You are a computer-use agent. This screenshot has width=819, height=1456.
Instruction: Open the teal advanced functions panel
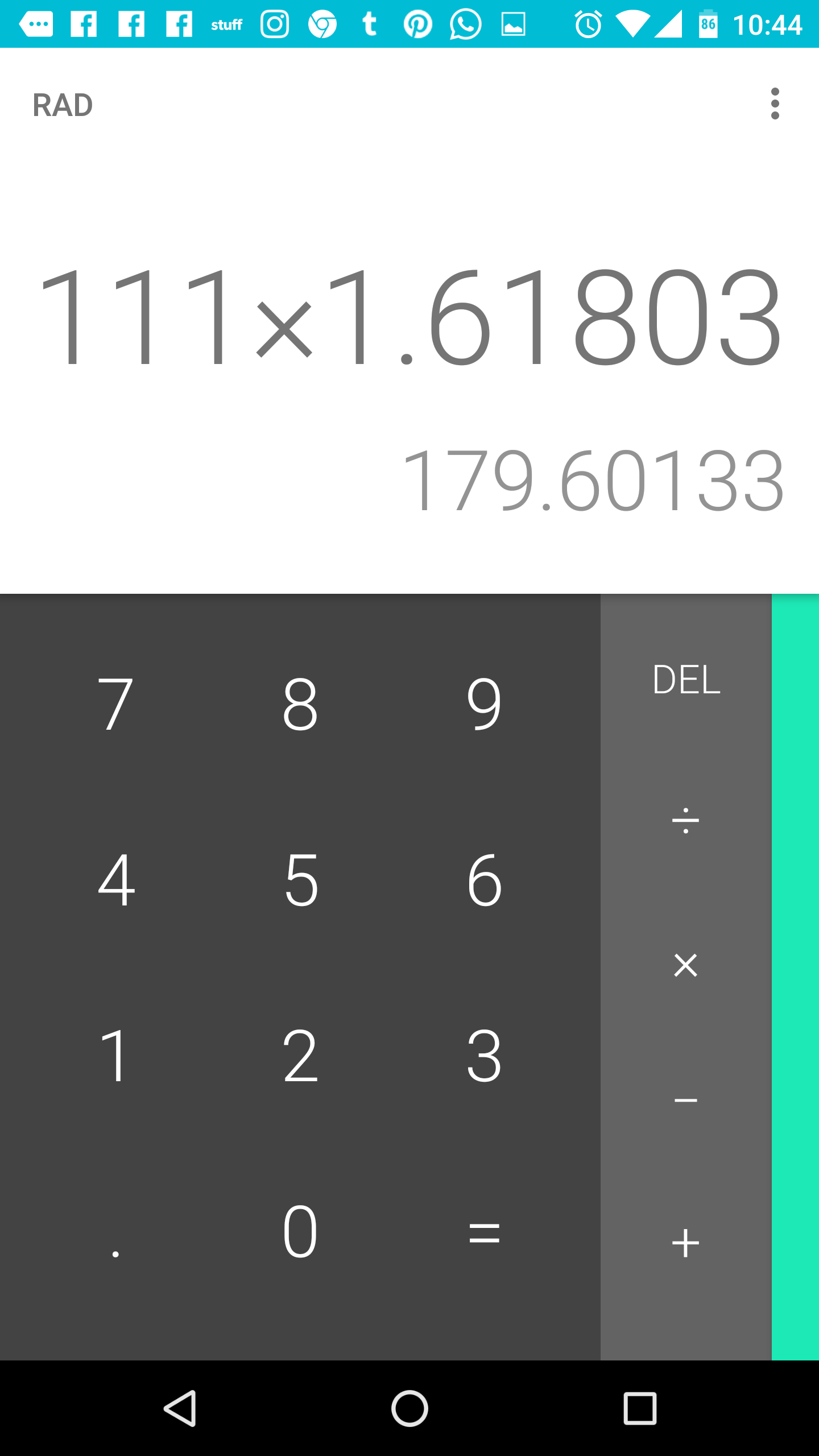(795, 977)
